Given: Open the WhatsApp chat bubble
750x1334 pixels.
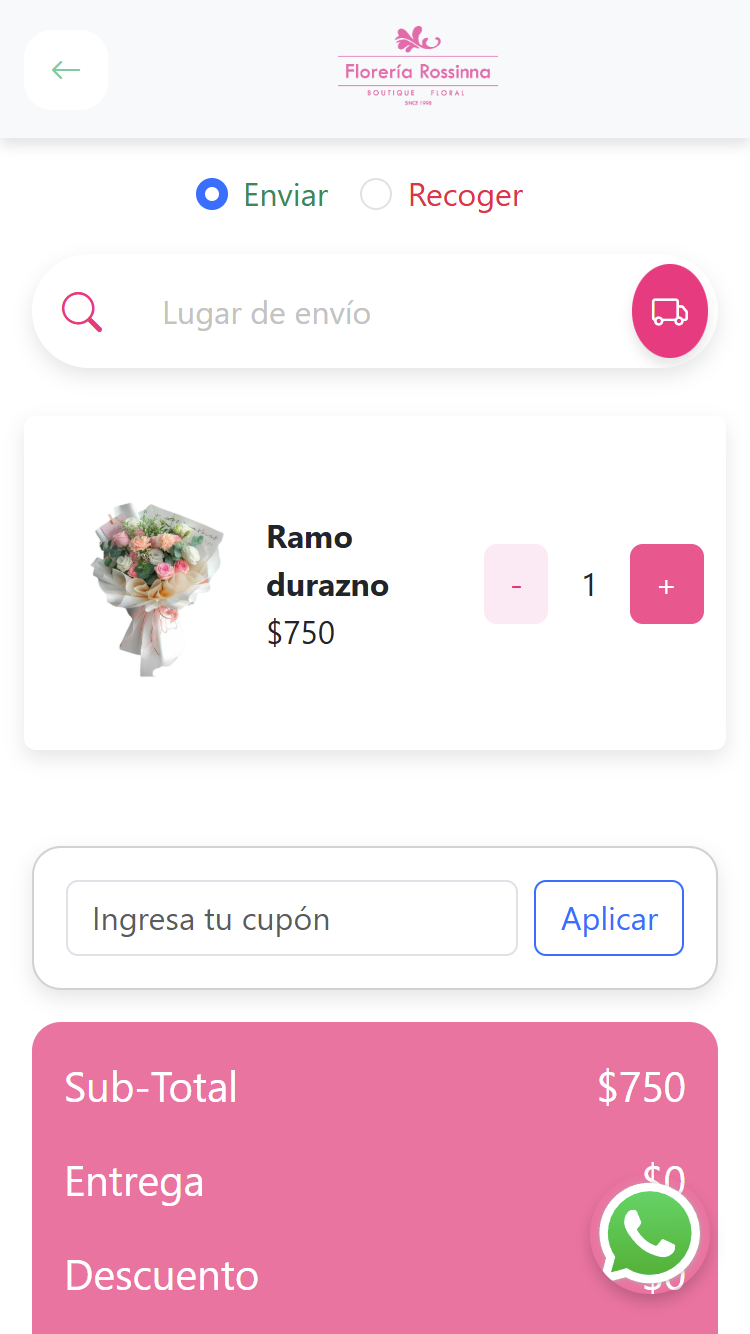Looking at the screenshot, I should tap(650, 1234).
